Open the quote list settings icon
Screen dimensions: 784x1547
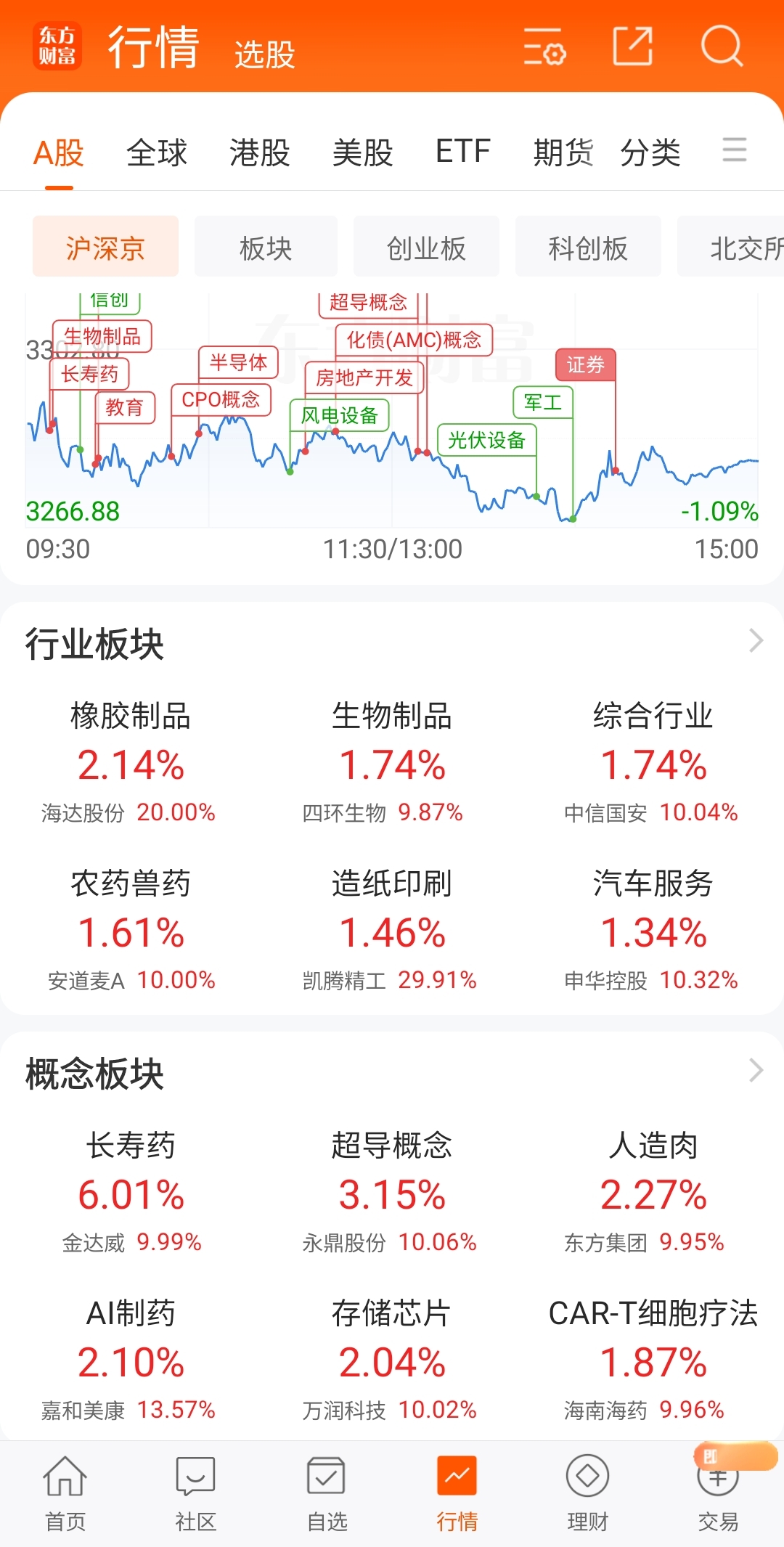544,48
